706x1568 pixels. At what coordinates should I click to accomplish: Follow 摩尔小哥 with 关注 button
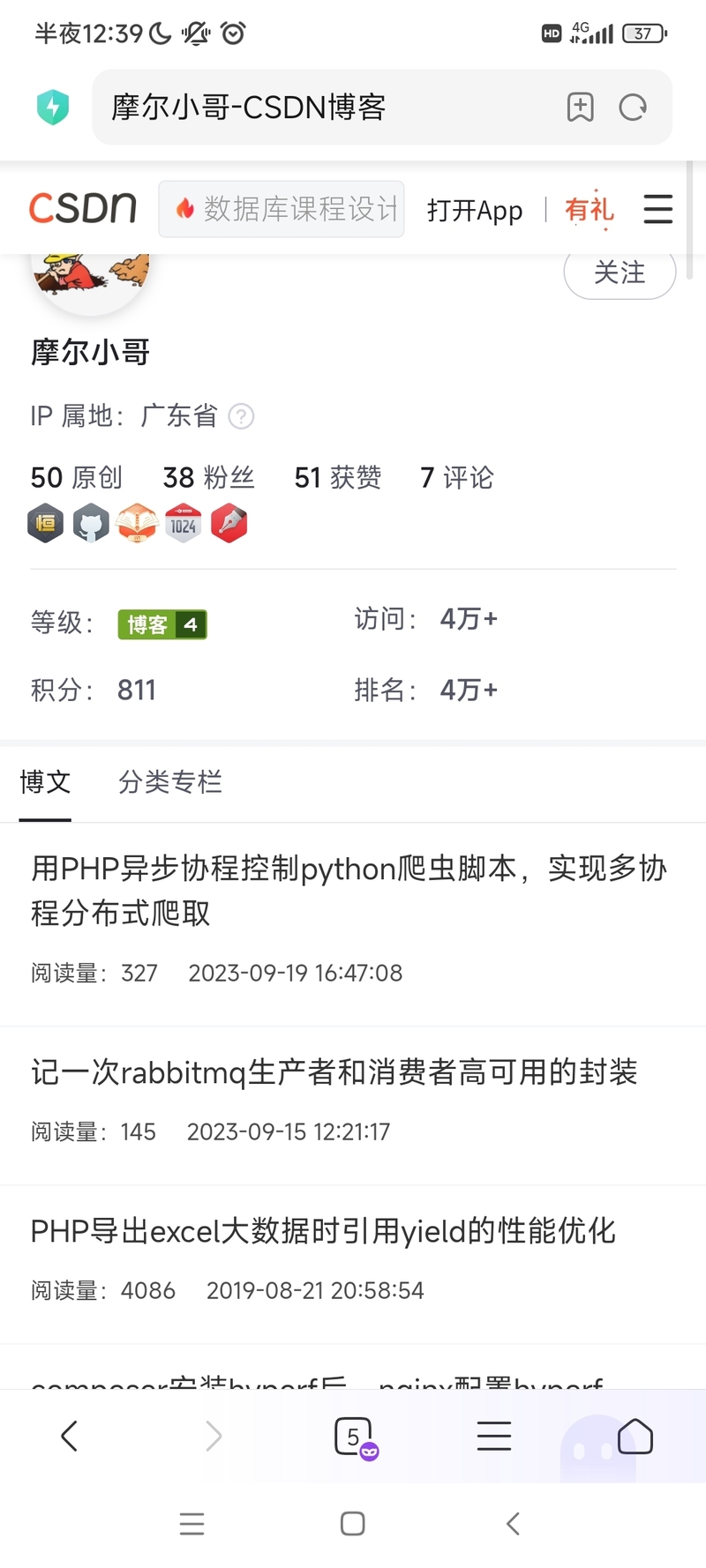point(620,273)
